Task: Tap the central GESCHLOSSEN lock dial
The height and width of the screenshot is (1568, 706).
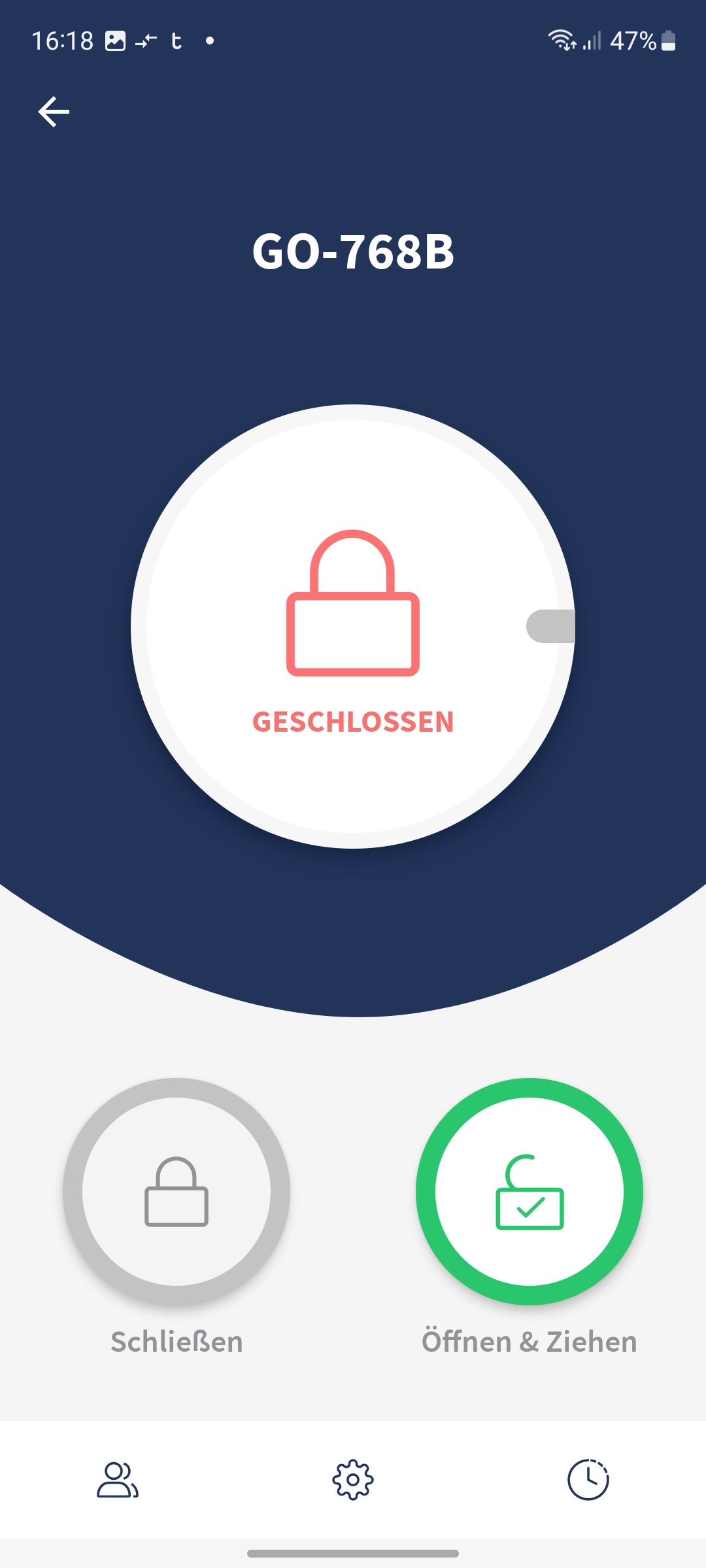Action: coord(353,627)
